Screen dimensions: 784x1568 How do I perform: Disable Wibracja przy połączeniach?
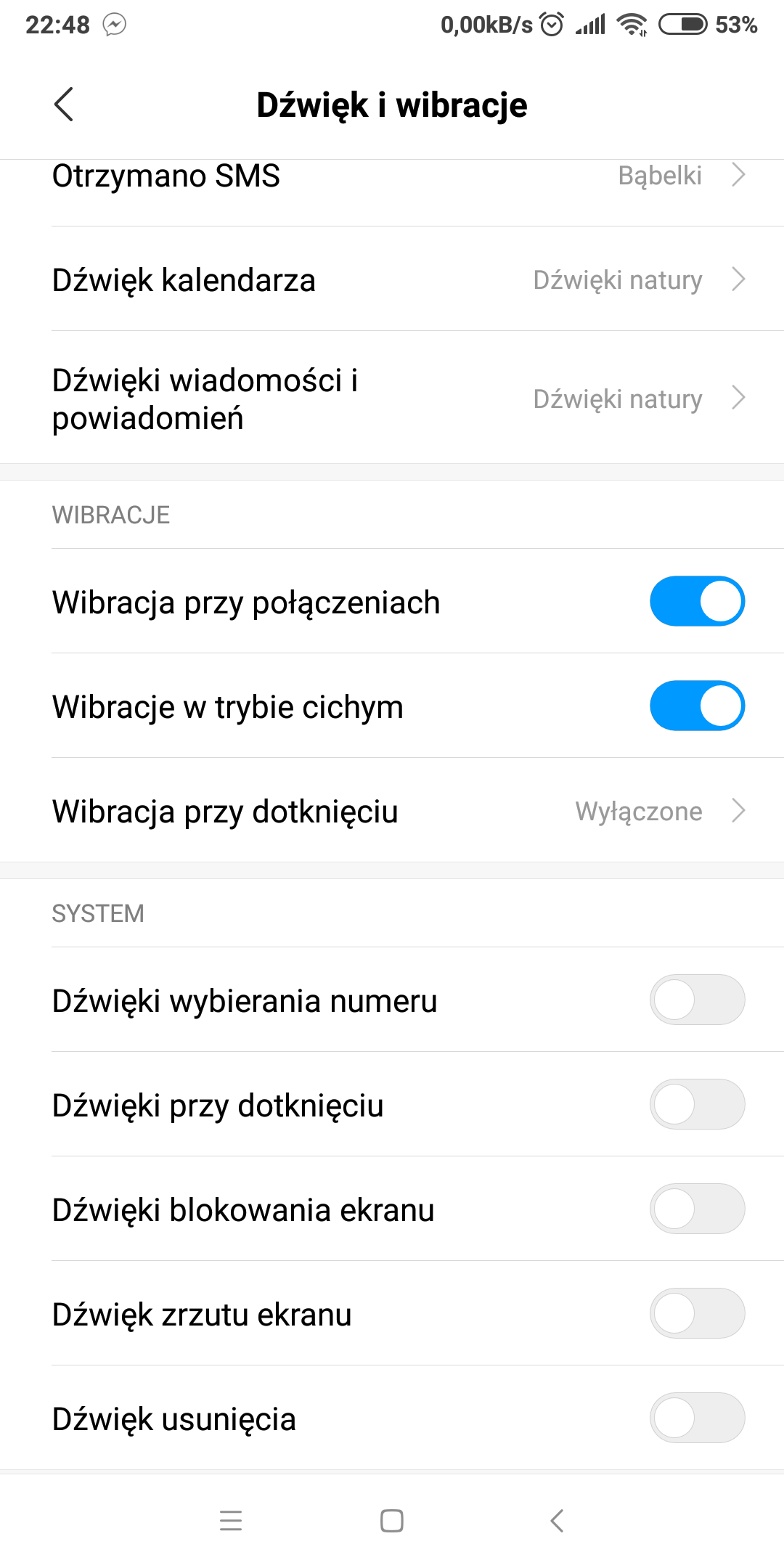[697, 601]
